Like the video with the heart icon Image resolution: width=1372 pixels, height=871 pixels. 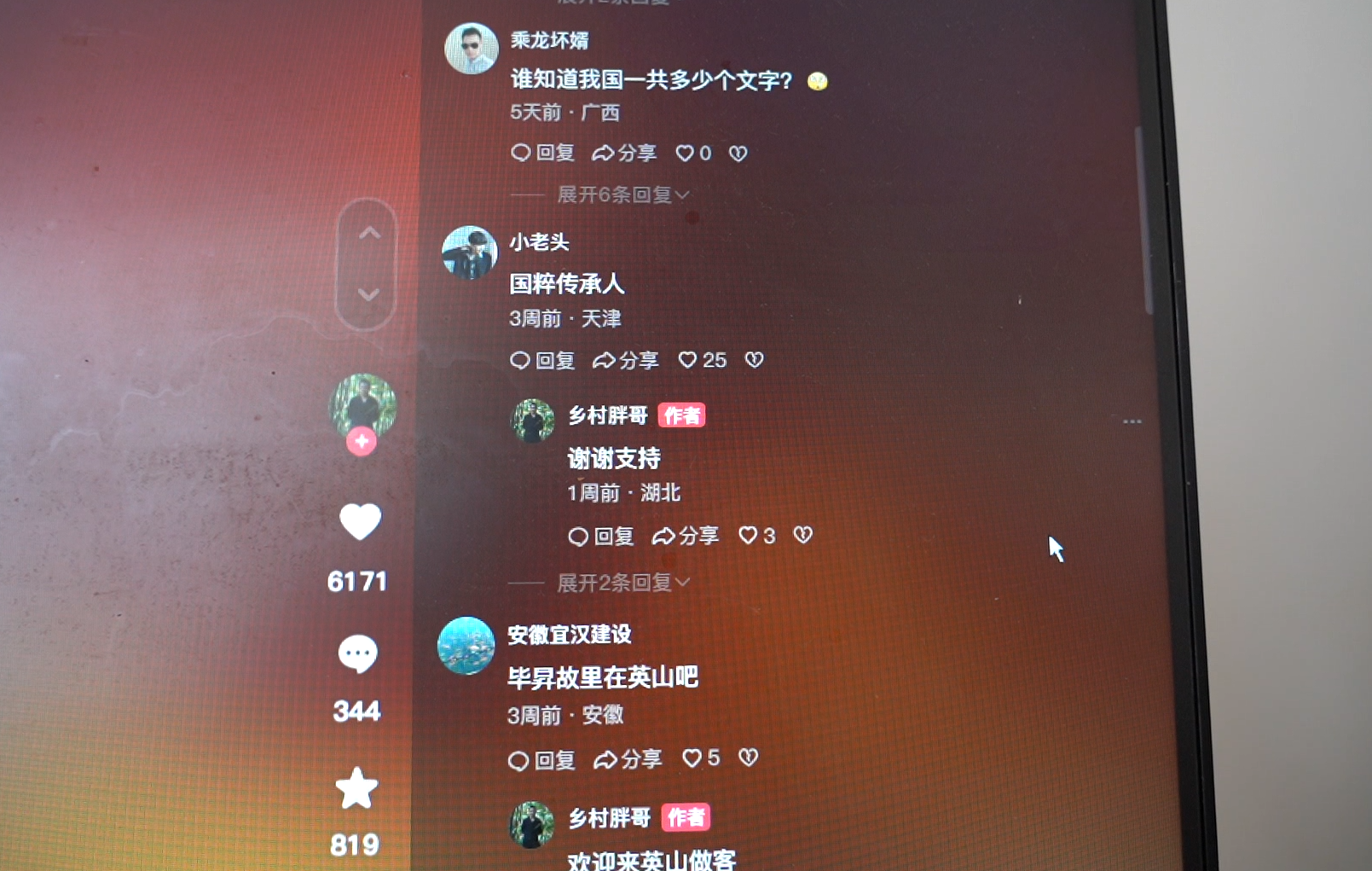[x=360, y=522]
